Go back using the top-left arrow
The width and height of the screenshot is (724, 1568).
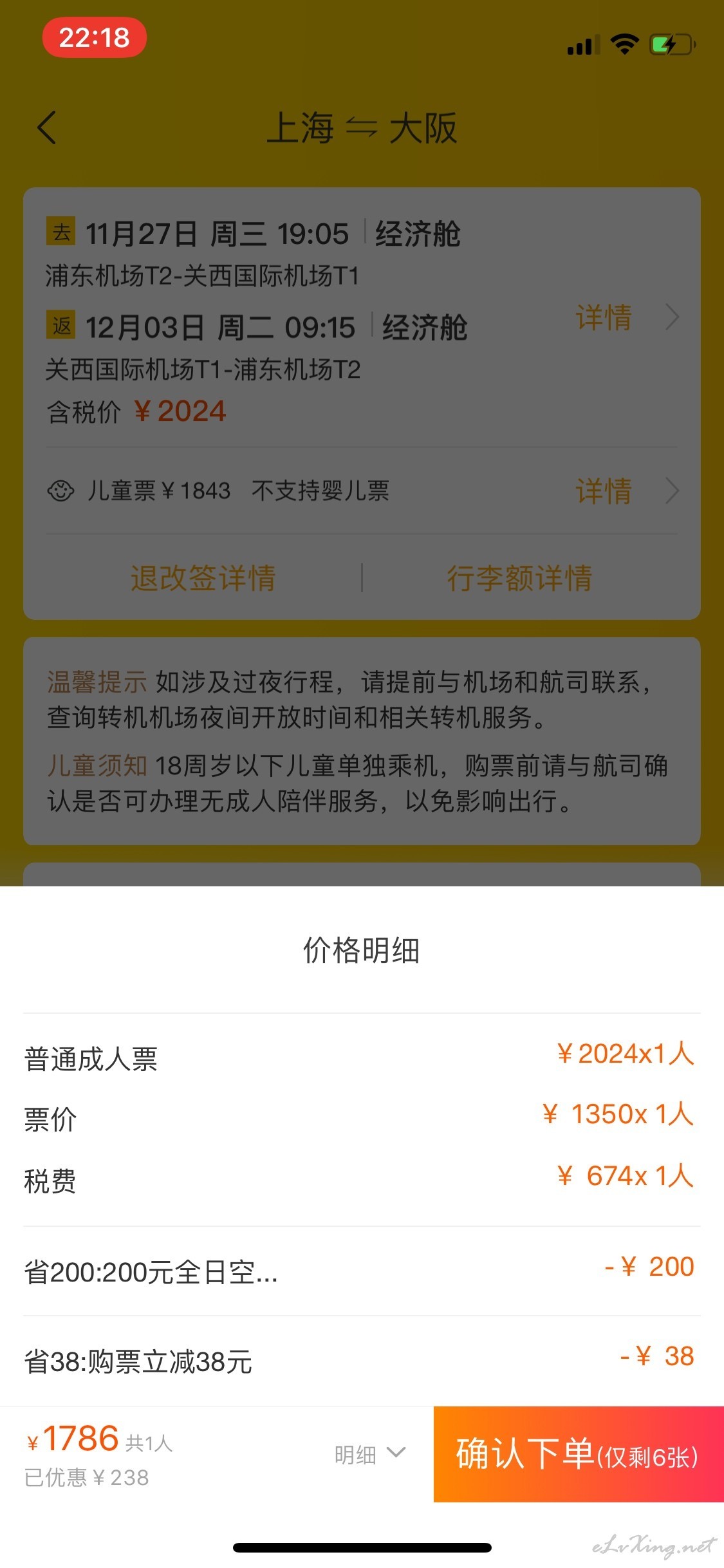tap(47, 127)
